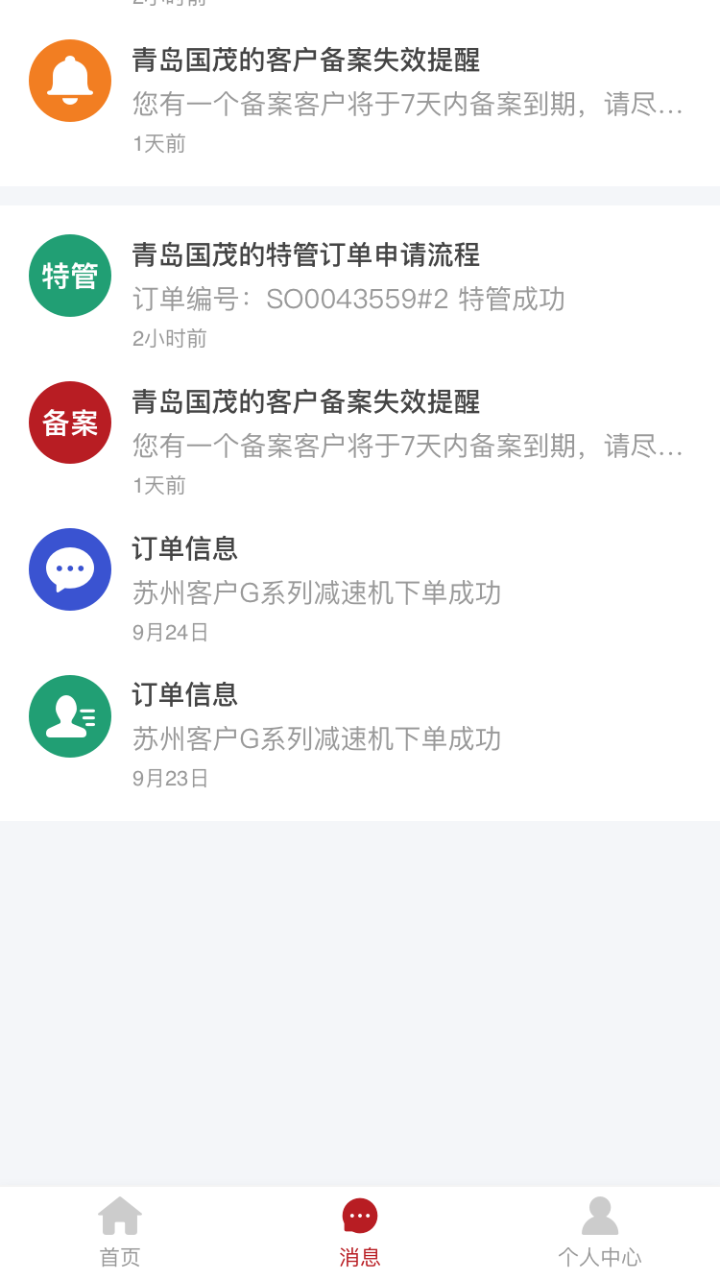Select the 消息 tab
This screenshot has height=1280, width=720.
(360, 1233)
